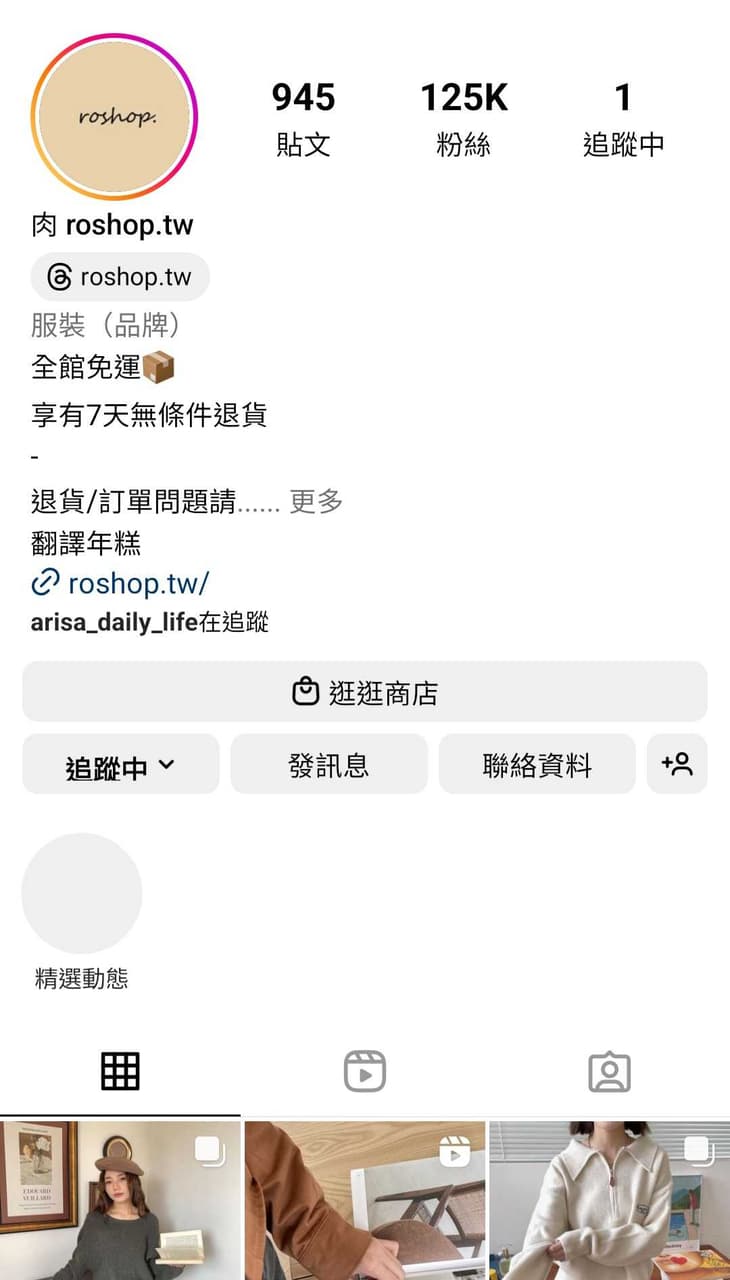The width and height of the screenshot is (730, 1280).
Task: Open the reel showing the brown sleeve
Action: (365, 1200)
